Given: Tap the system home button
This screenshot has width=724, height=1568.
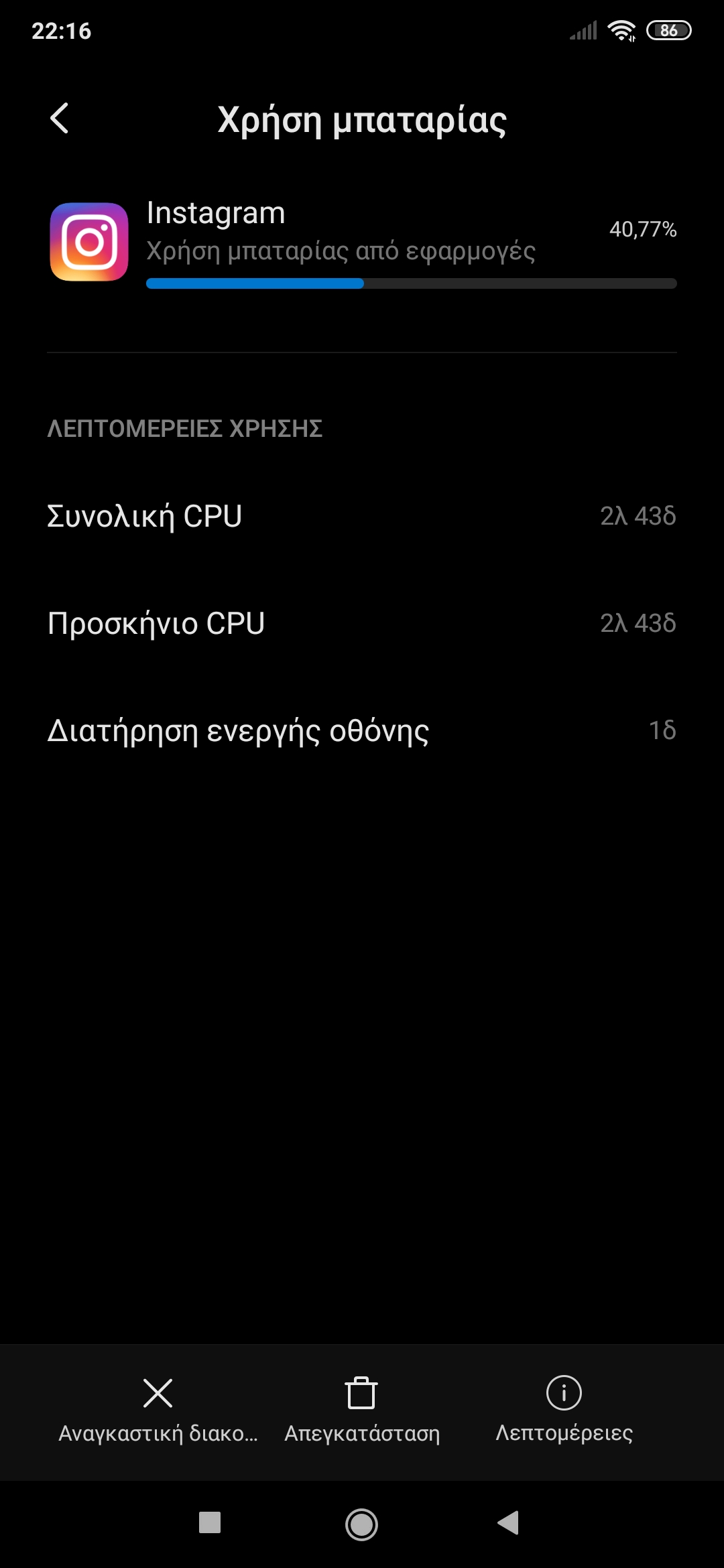Looking at the screenshot, I should coord(361,1524).
